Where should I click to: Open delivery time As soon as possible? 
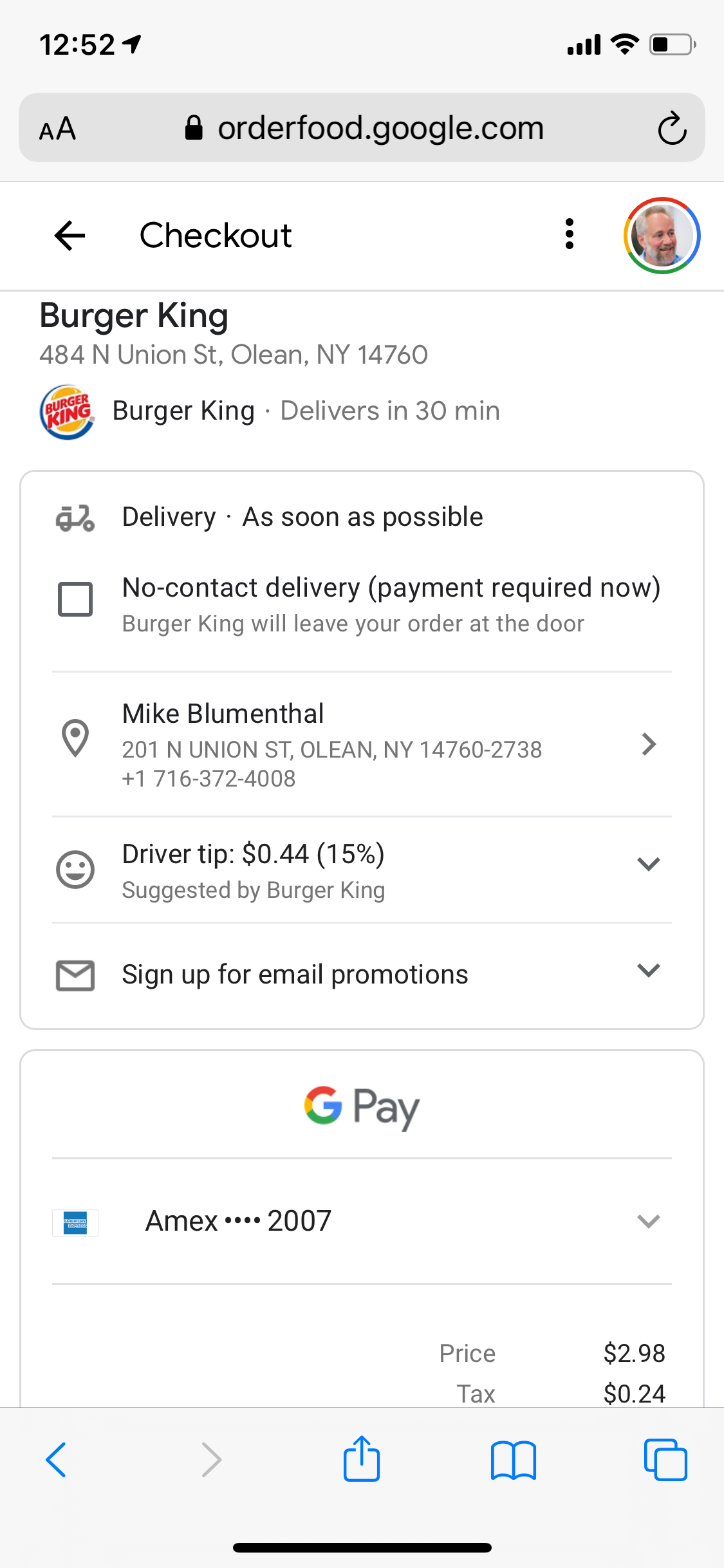click(x=362, y=517)
